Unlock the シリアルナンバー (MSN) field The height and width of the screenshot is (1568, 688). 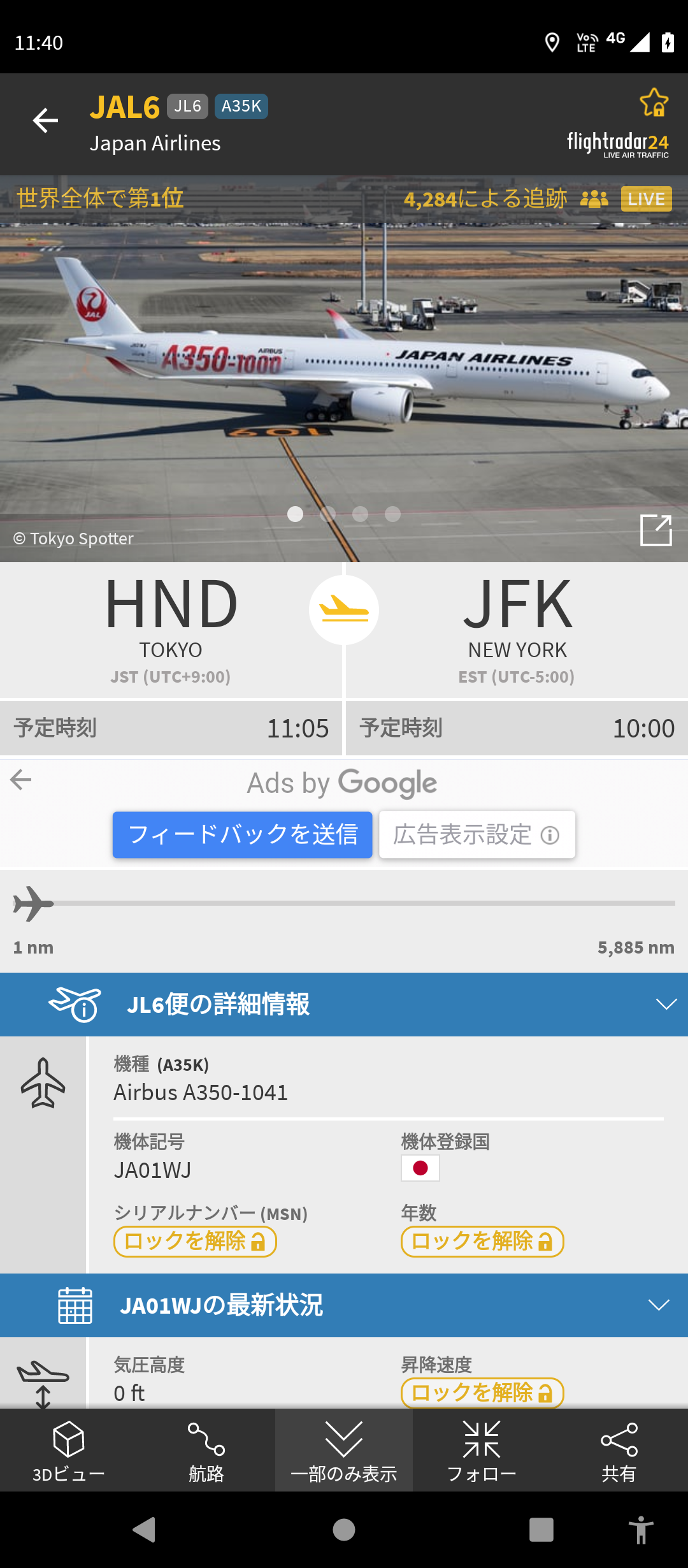pyautogui.click(x=195, y=1241)
